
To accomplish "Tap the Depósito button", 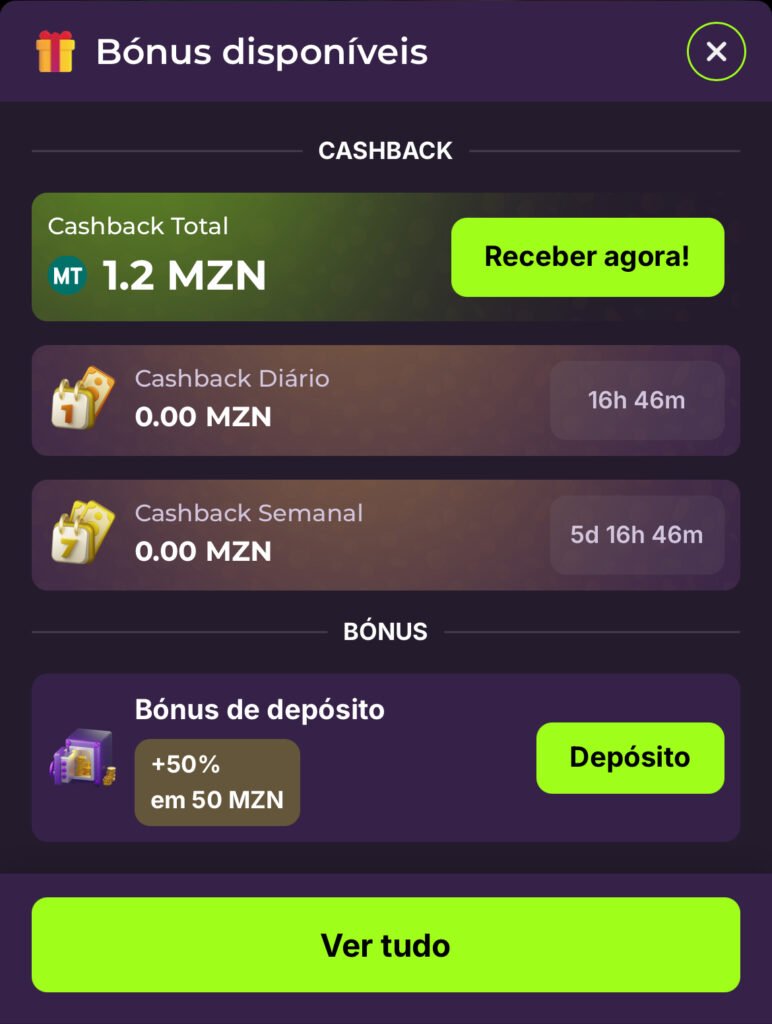I will (630, 758).
